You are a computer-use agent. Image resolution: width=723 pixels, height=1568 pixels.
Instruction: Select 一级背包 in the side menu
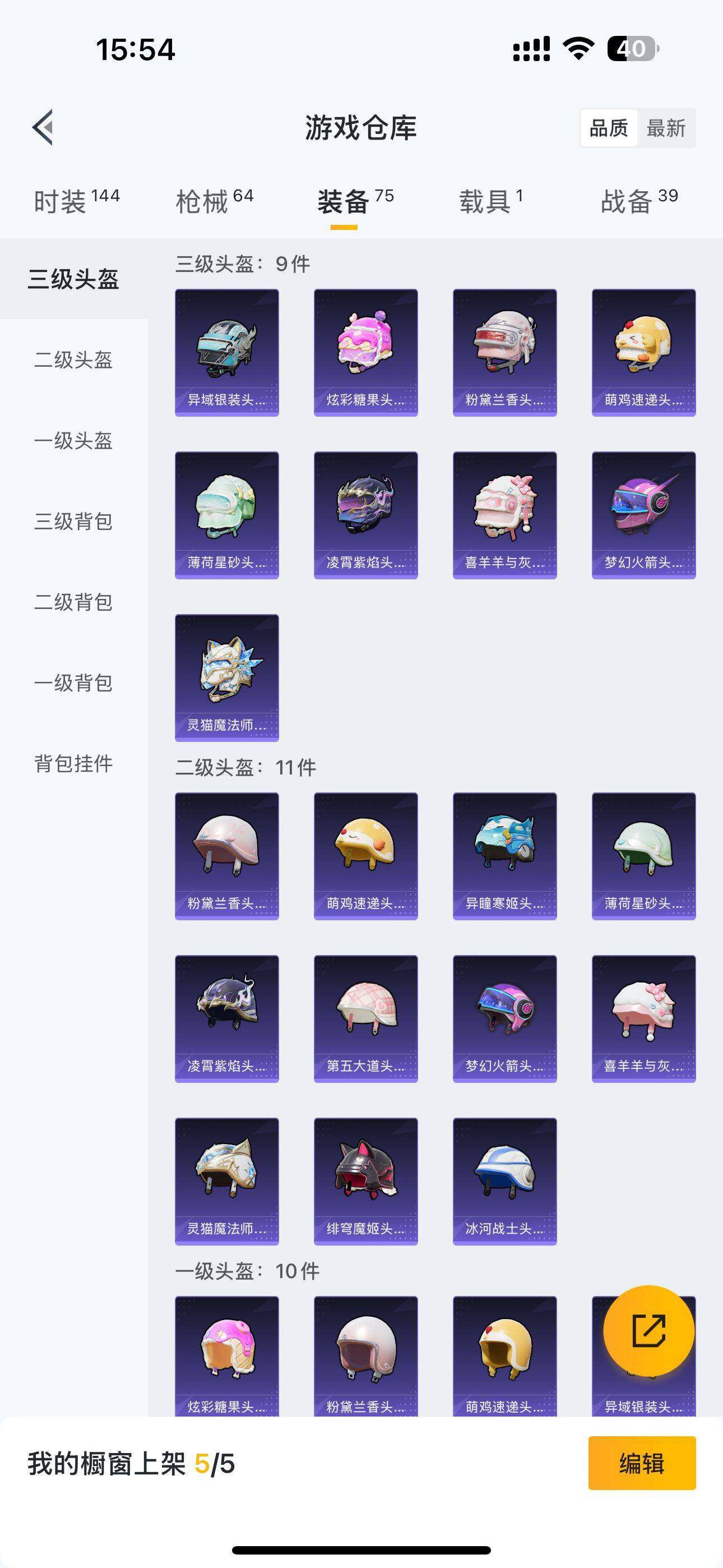click(x=73, y=683)
